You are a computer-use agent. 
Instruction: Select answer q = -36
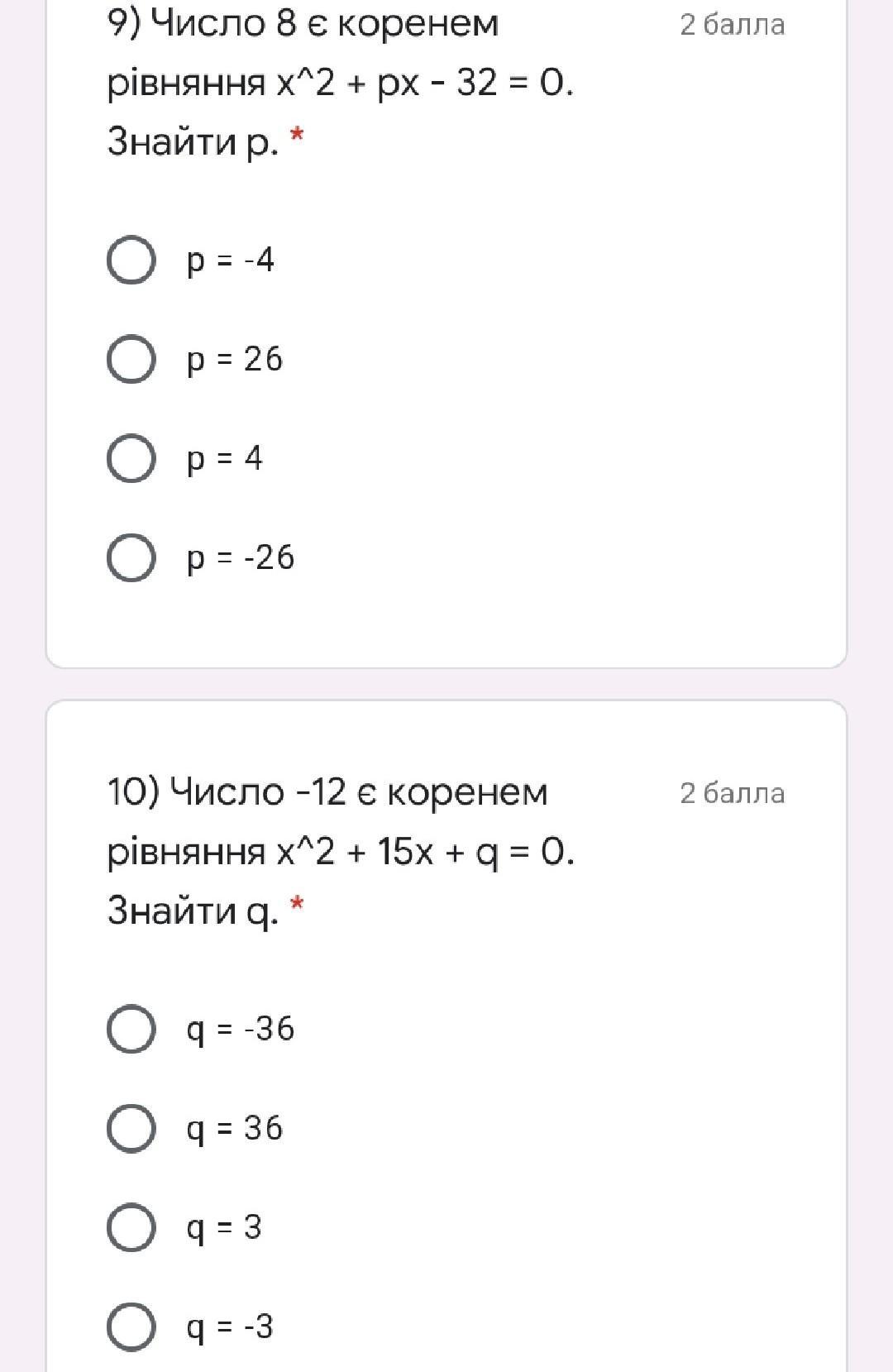coord(131,1029)
